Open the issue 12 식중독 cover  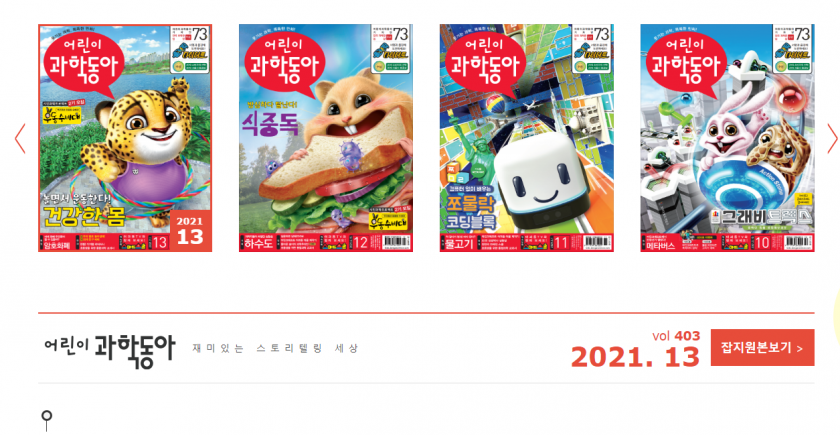325,138
